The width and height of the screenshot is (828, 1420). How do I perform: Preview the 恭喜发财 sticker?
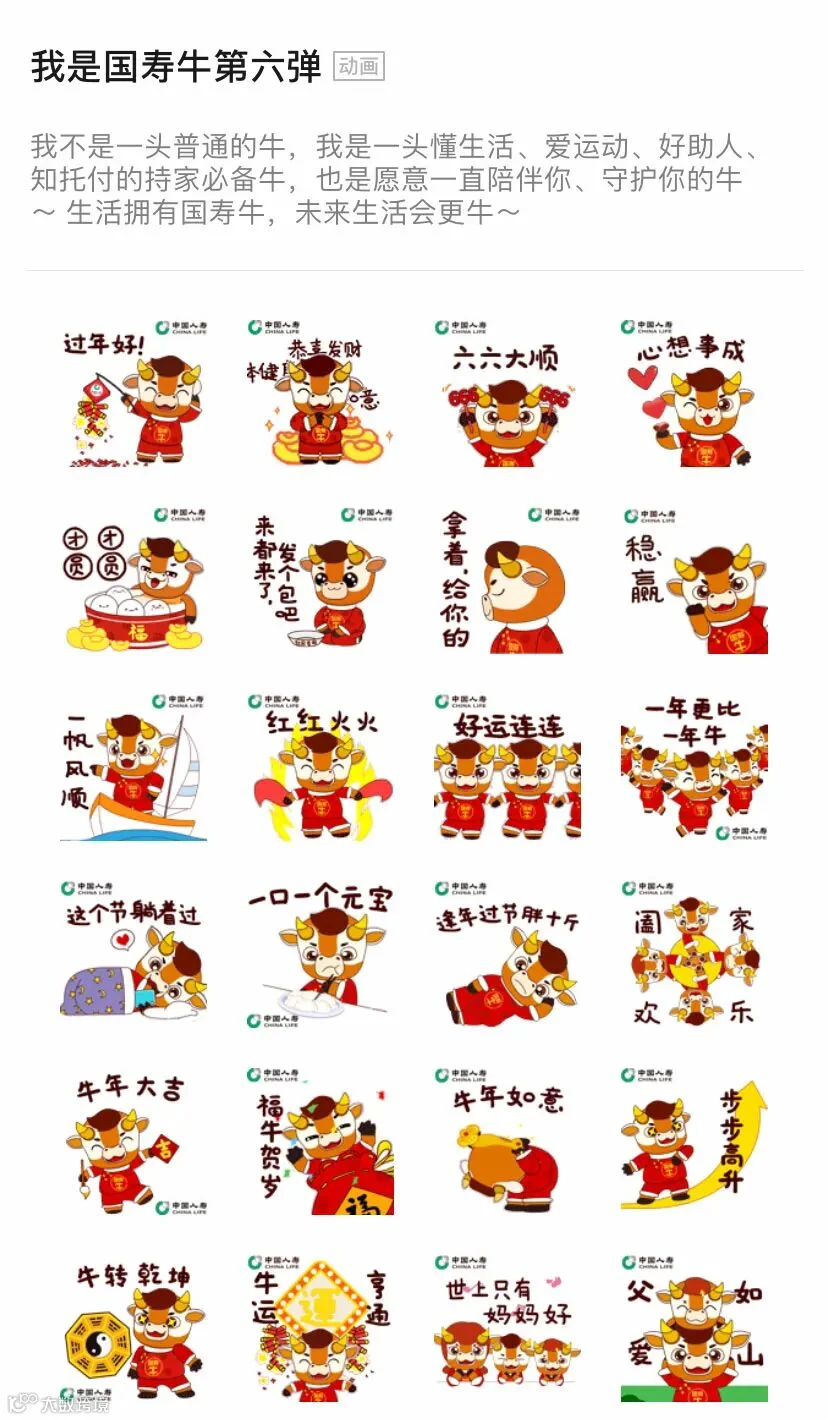(320, 392)
